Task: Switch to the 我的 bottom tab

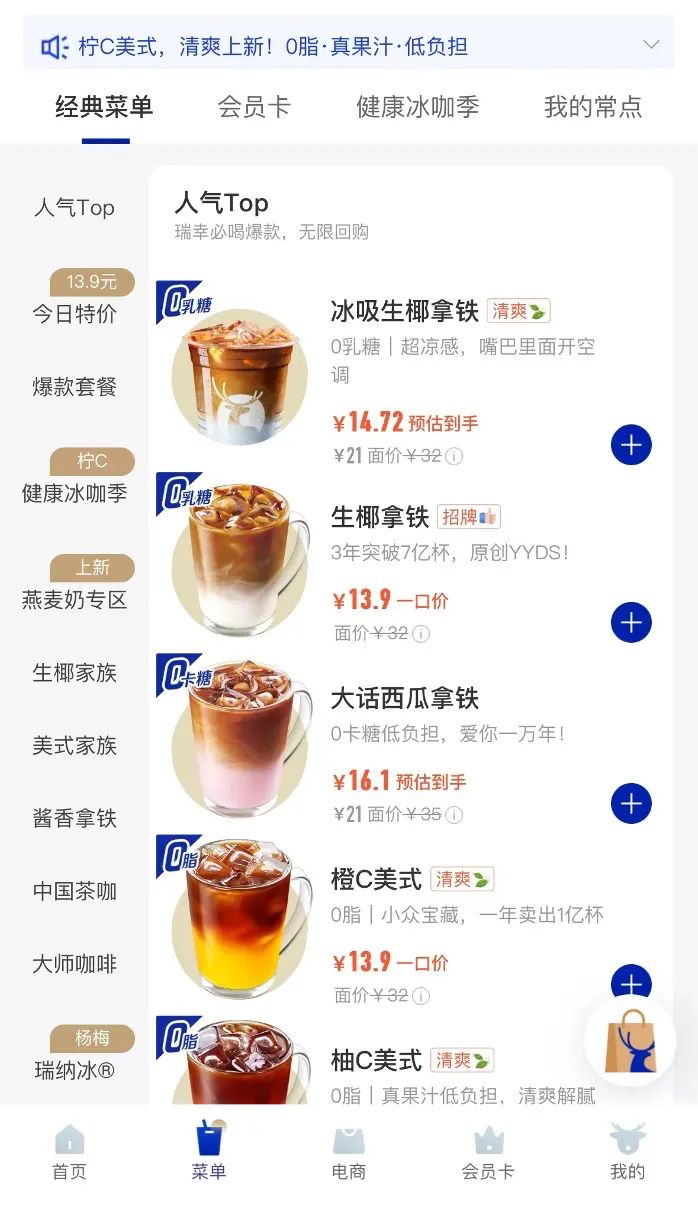Action: coord(628,1152)
